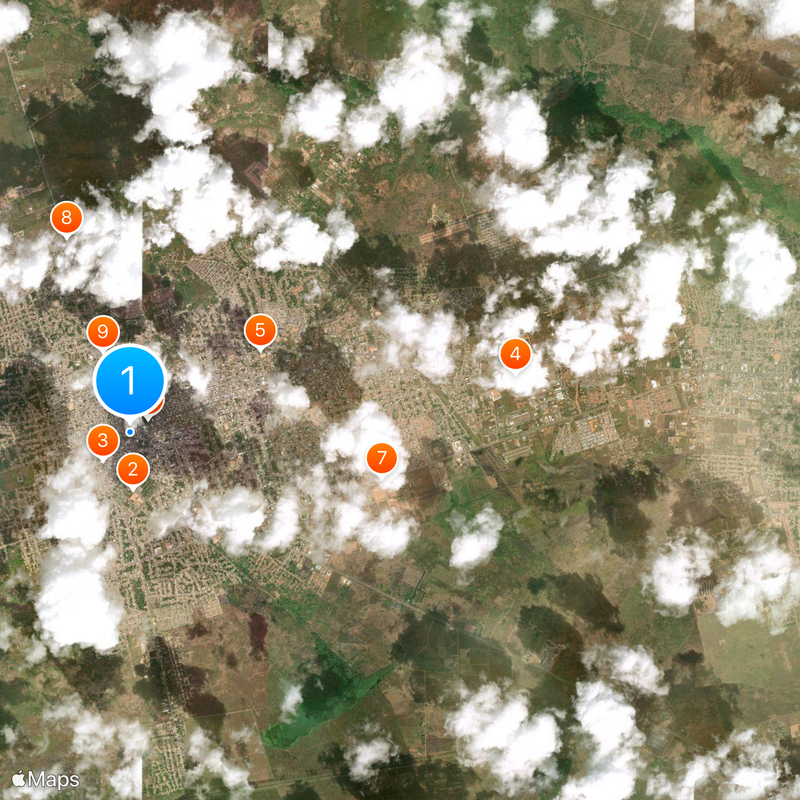This screenshot has height=800, width=800.
Task: Open the location marked with pin 3
Action: click(102, 440)
